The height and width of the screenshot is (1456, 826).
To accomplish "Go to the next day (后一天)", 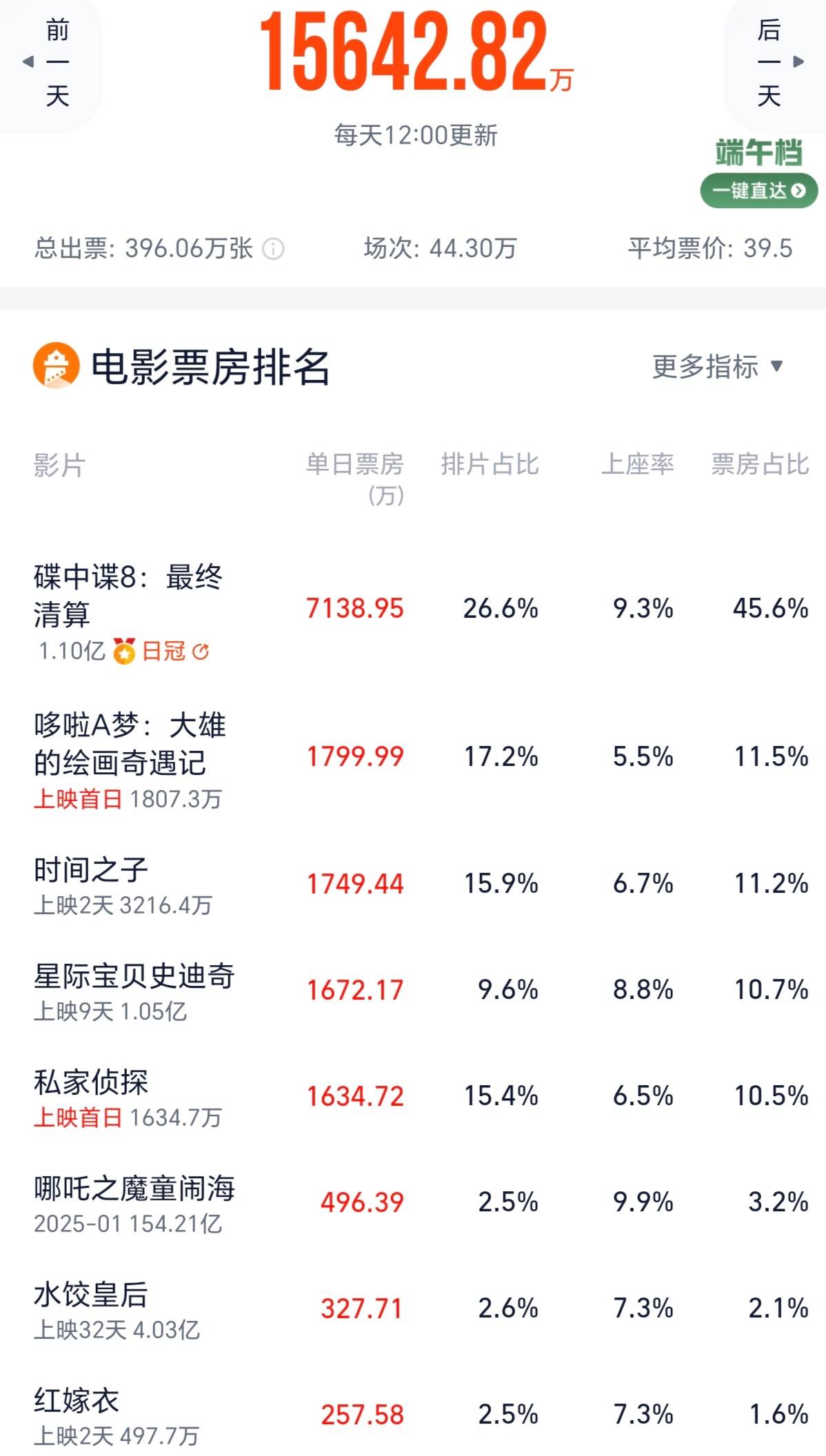I will [x=774, y=63].
